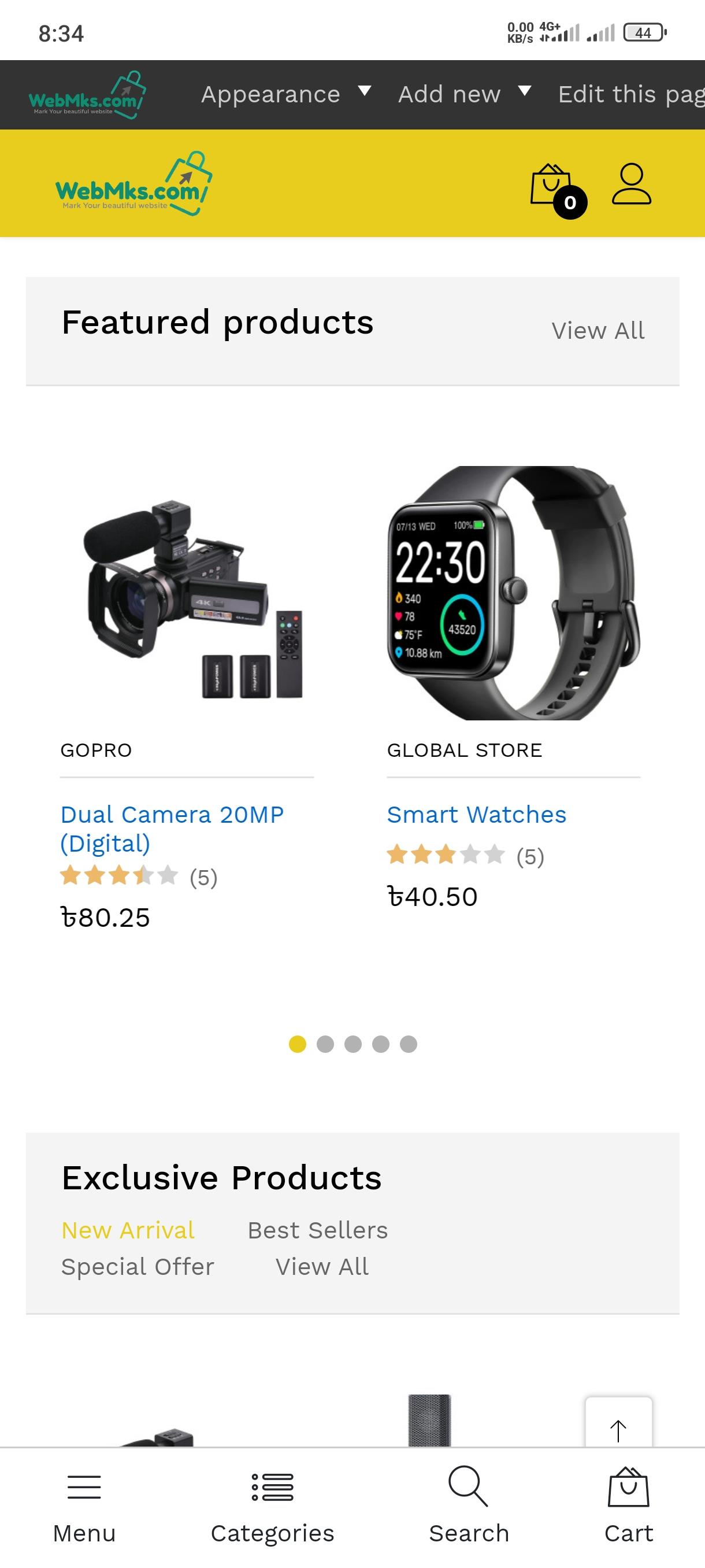Open the Menu in bottom bar
This screenshot has height=1568, width=705.
84,1507
